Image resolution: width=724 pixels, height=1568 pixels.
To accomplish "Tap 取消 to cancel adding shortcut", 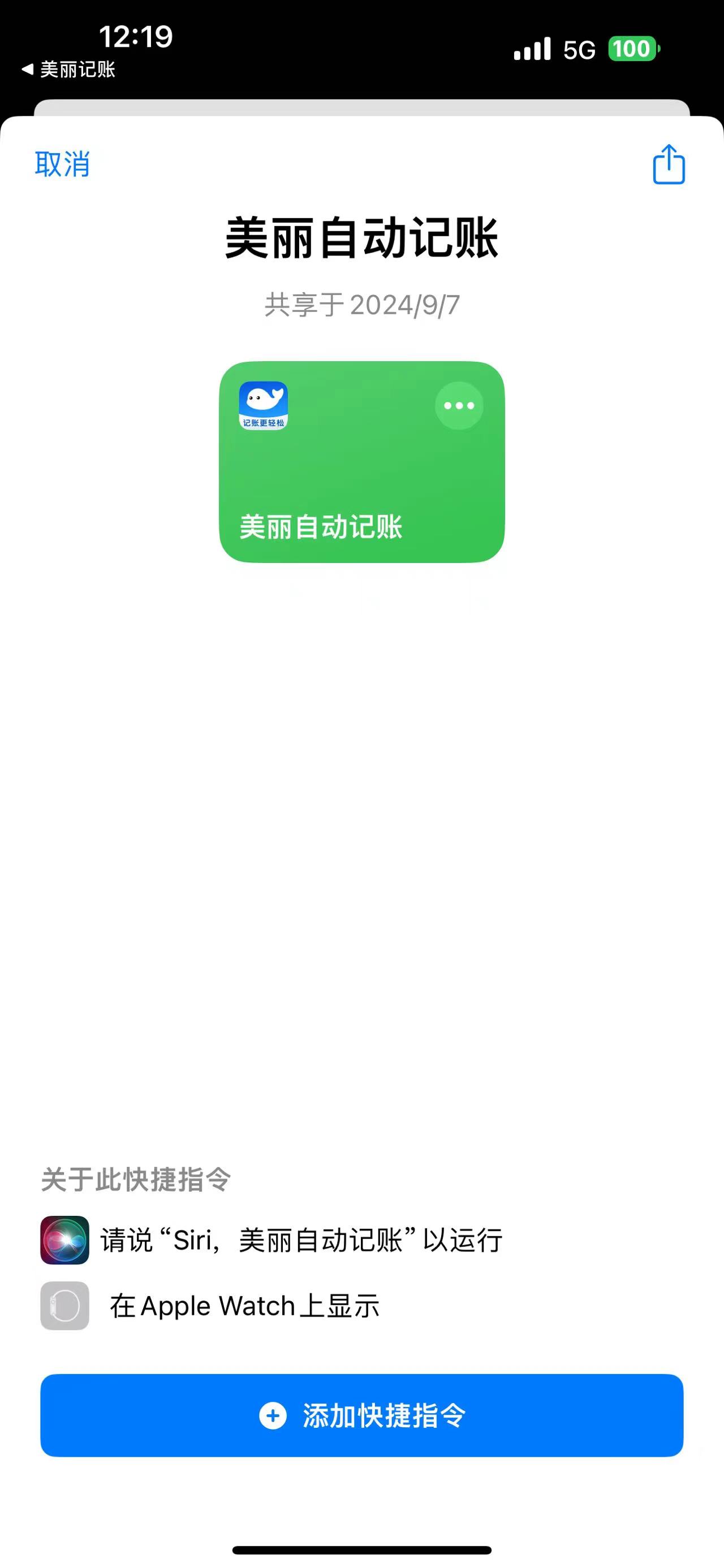I will click(62, 164).
